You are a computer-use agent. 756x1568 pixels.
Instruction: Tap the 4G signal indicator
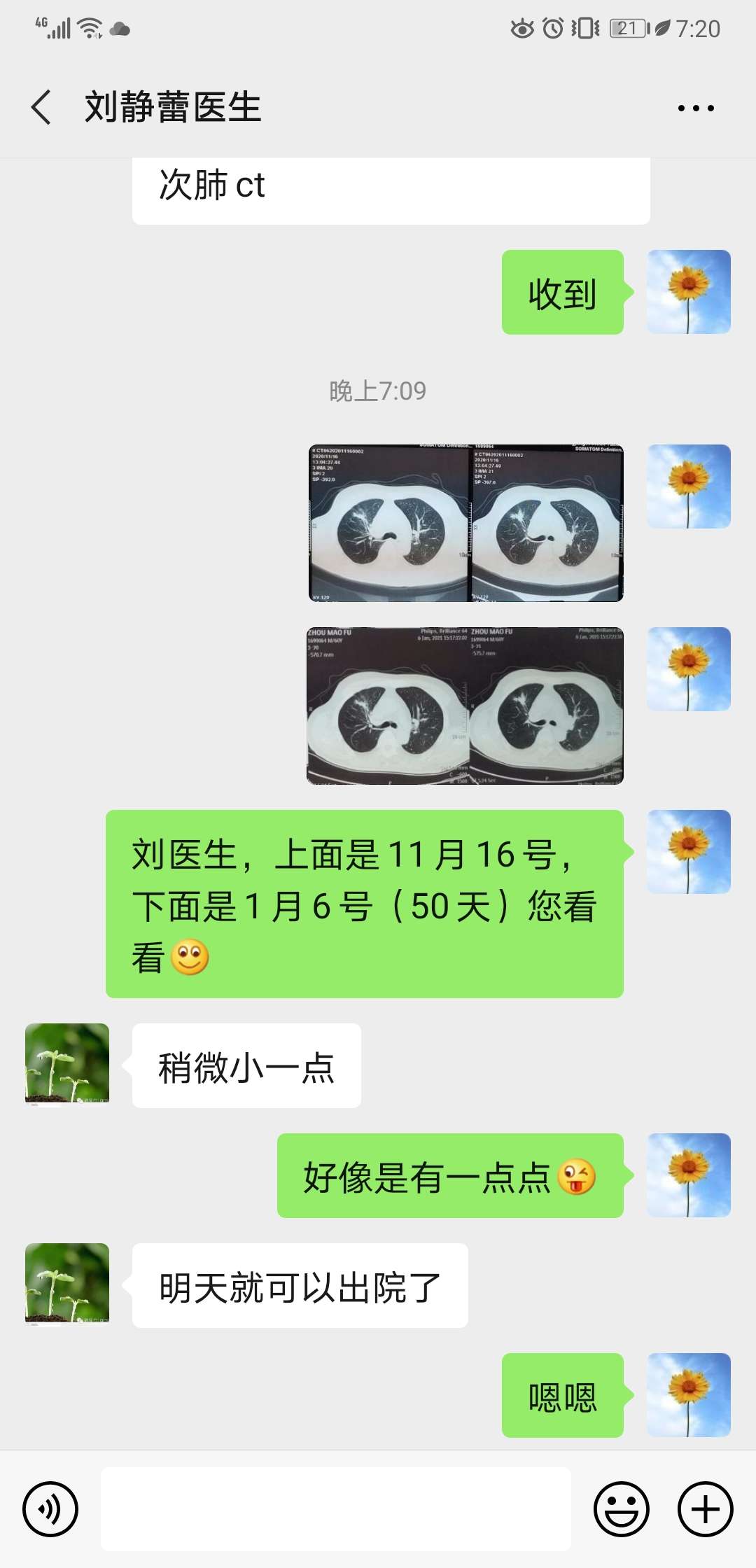click(56, 28)
